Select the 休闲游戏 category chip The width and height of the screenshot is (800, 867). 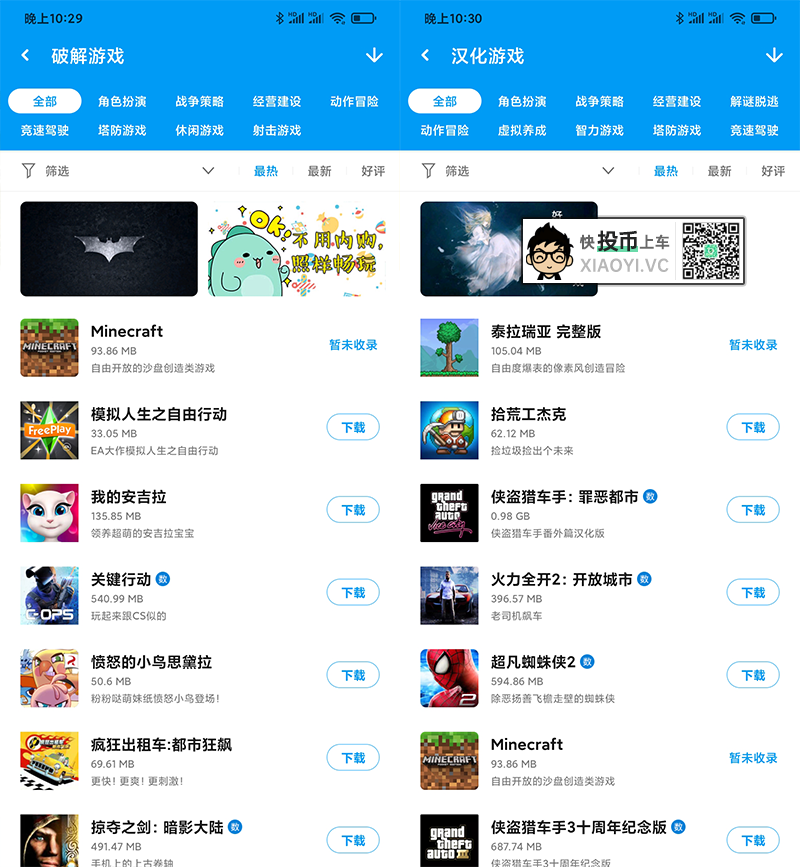pos(200,130)
